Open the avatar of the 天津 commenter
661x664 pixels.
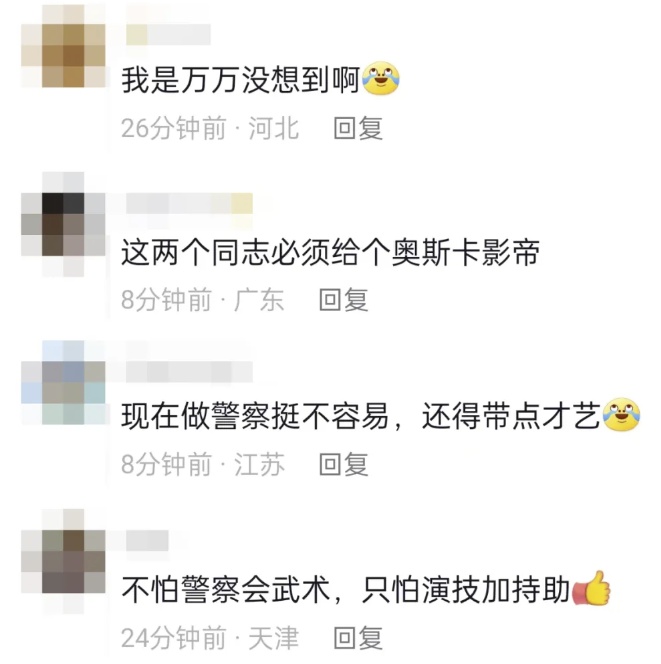[x=62, y=557]
